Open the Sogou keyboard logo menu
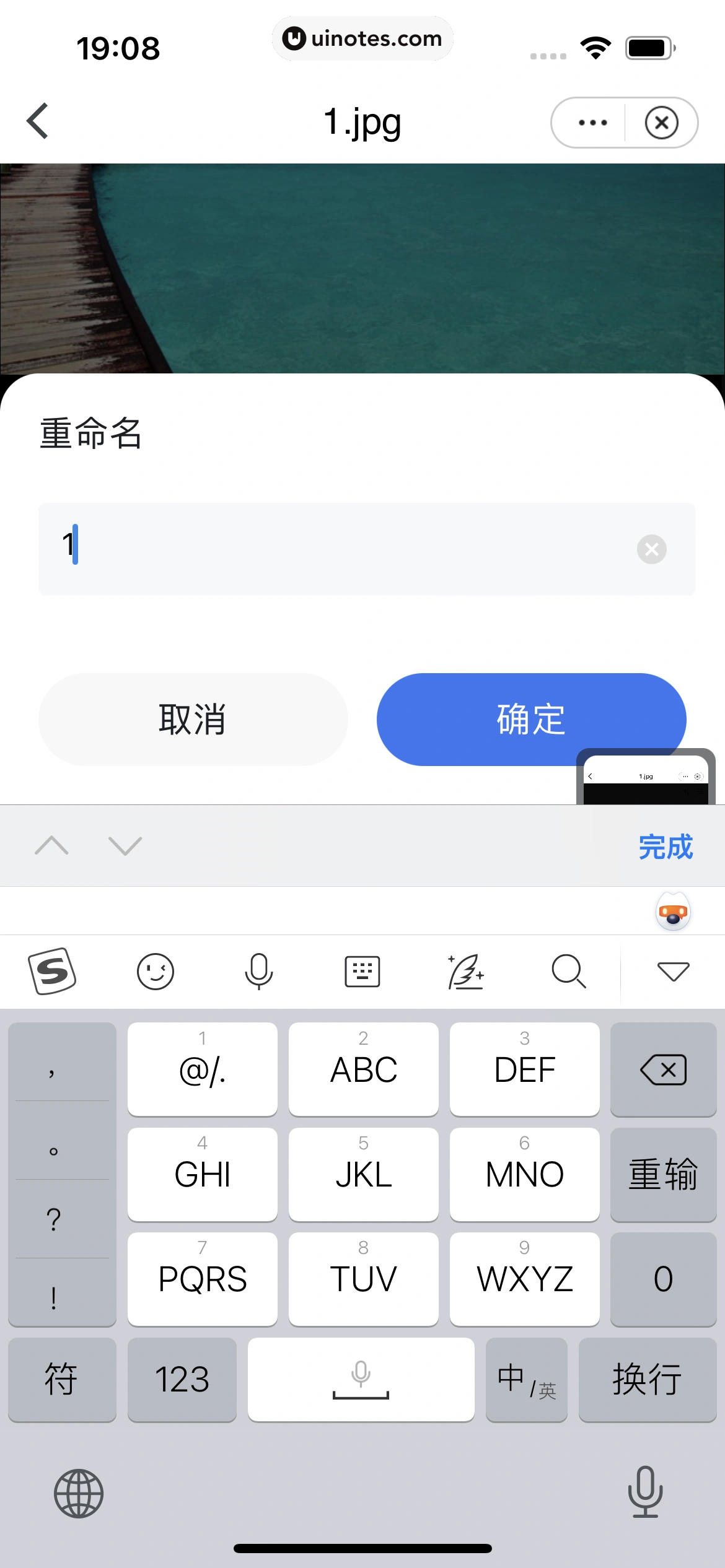This screenshot has width=725, height=1568. click(x=52, y=971)
